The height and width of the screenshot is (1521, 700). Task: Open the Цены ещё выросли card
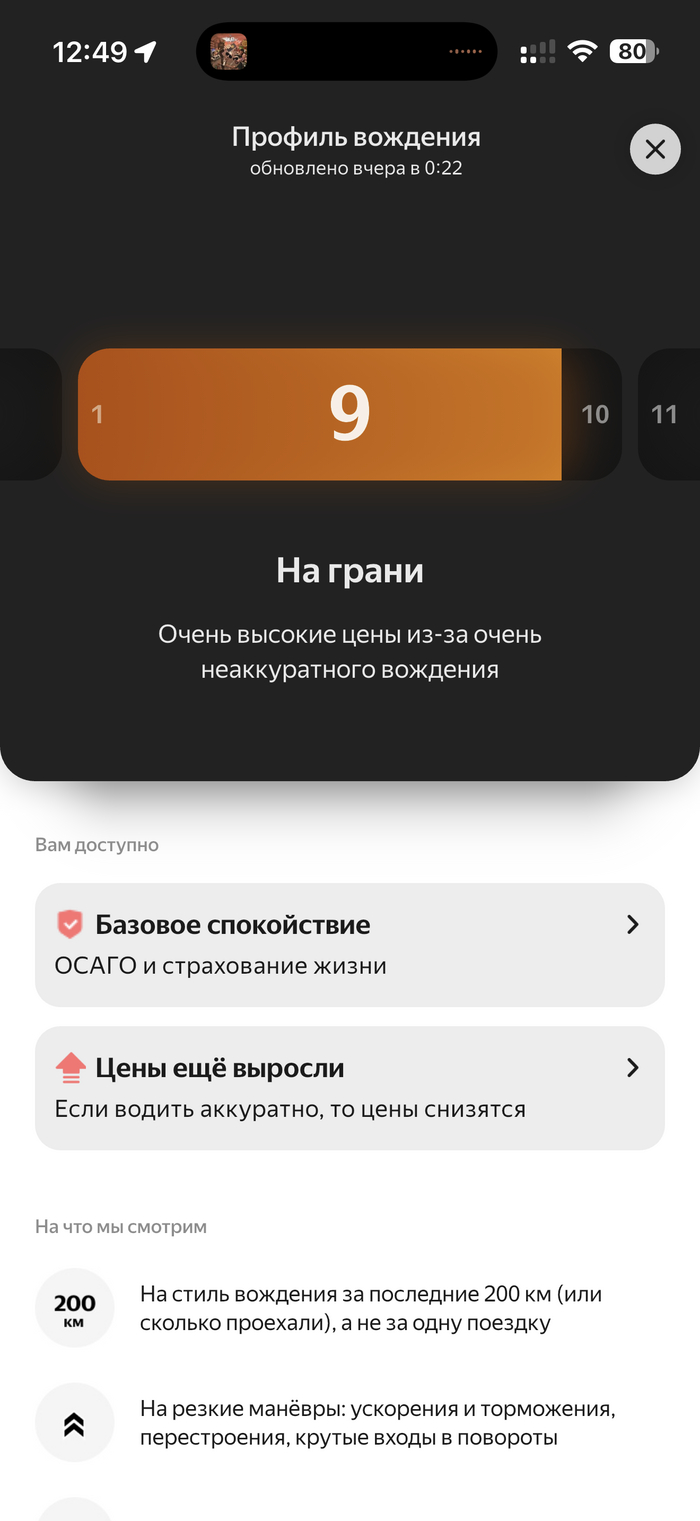349,1088
